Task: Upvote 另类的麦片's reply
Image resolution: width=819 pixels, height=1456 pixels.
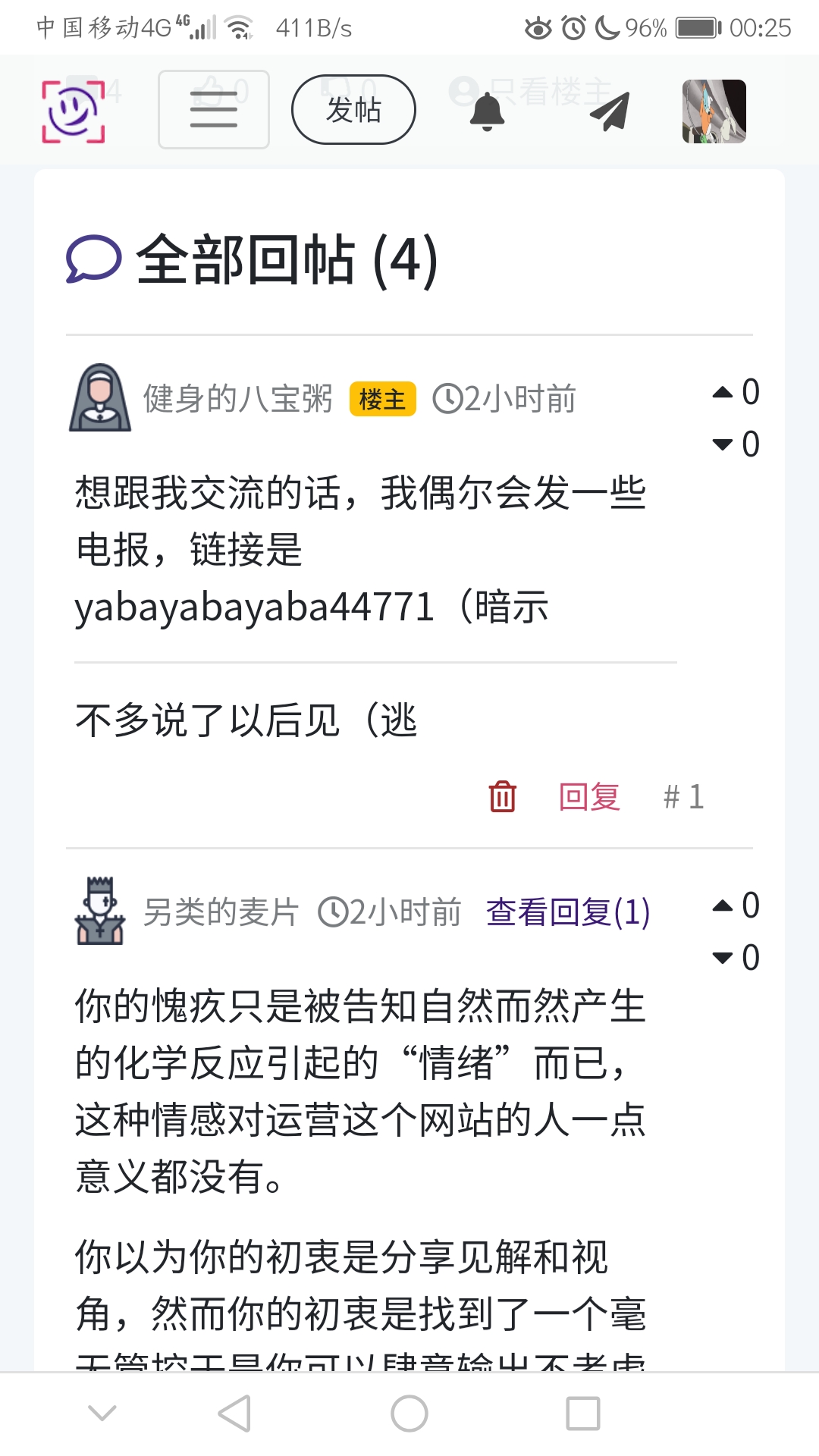Action: pos(723,905)
